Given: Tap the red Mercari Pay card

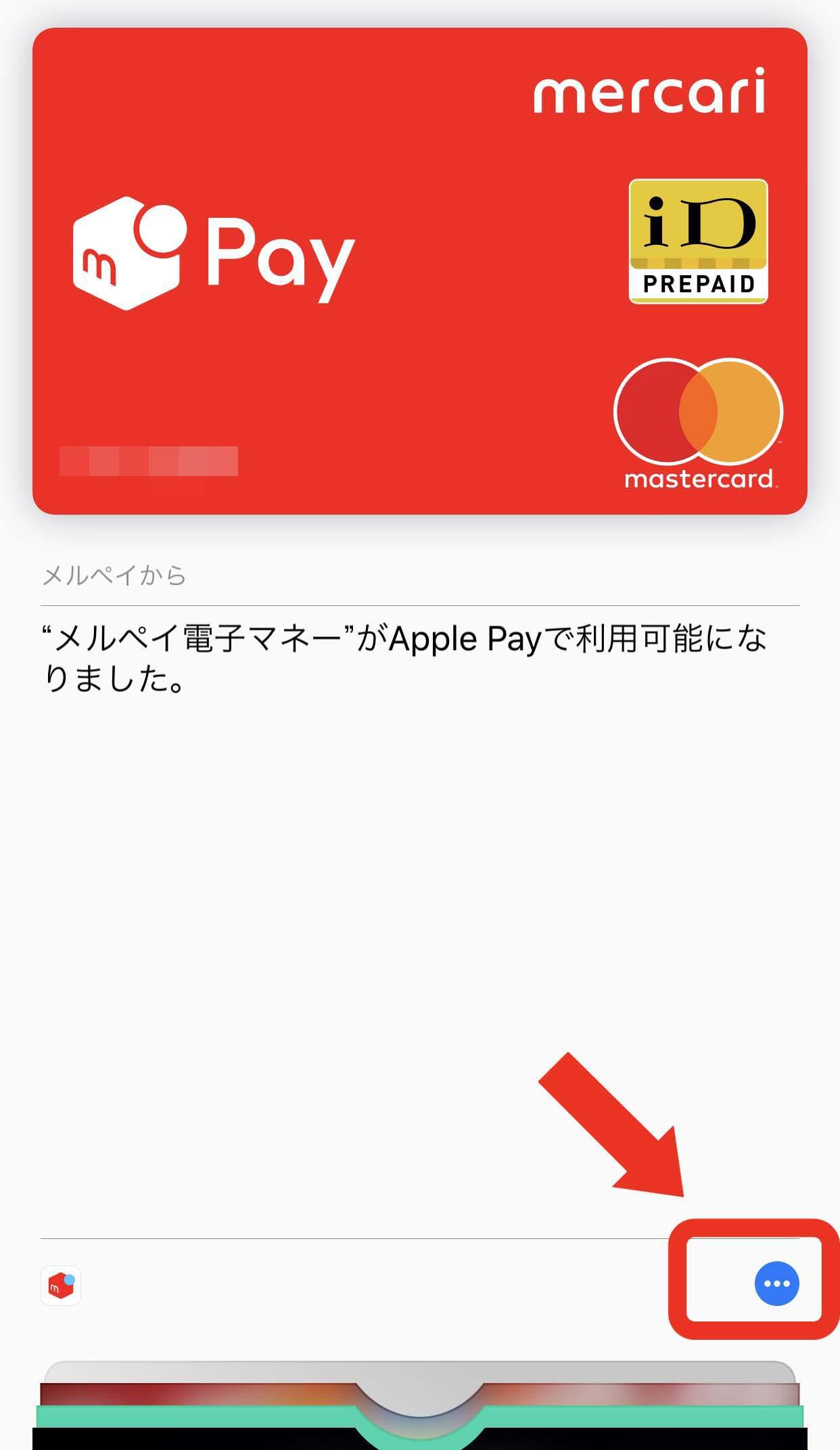Looking at the screenshot, I should pyautogui.click(x=419, y=271).
